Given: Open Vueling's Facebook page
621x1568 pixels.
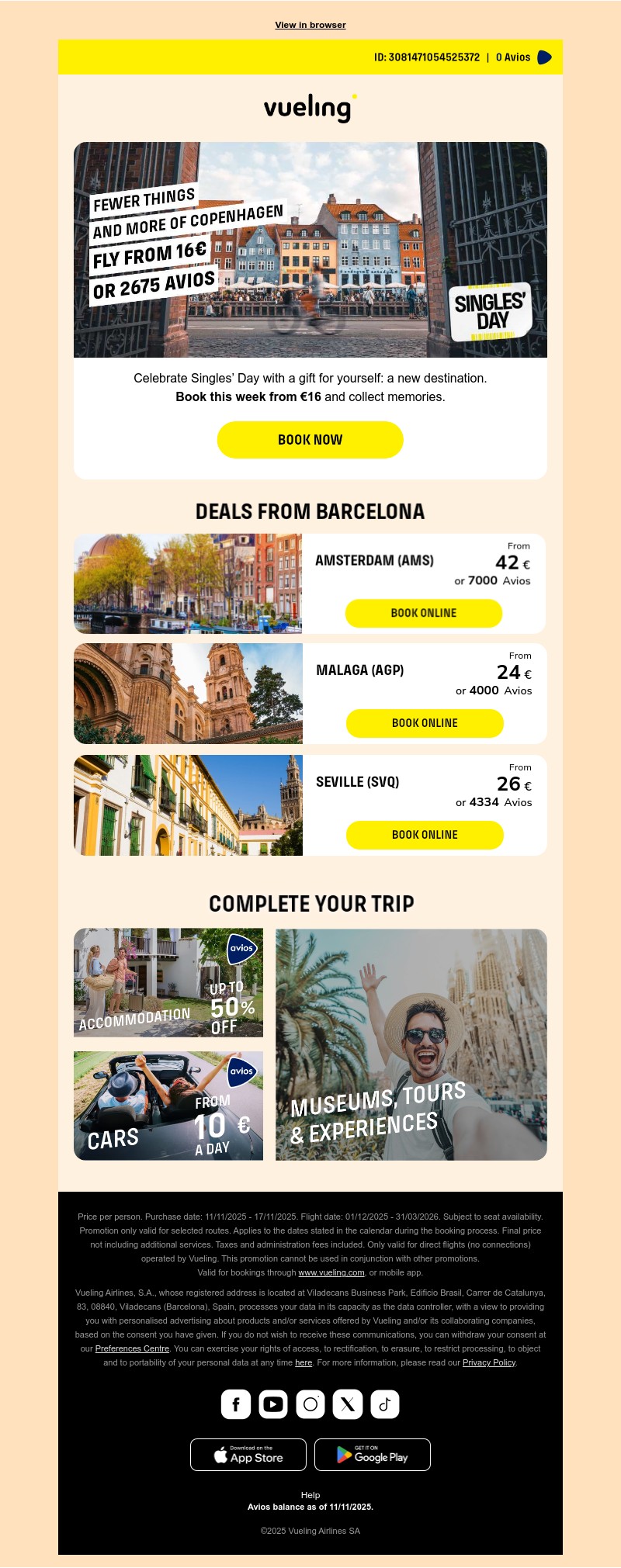Looking at the screenshot, I should 236,1404.
